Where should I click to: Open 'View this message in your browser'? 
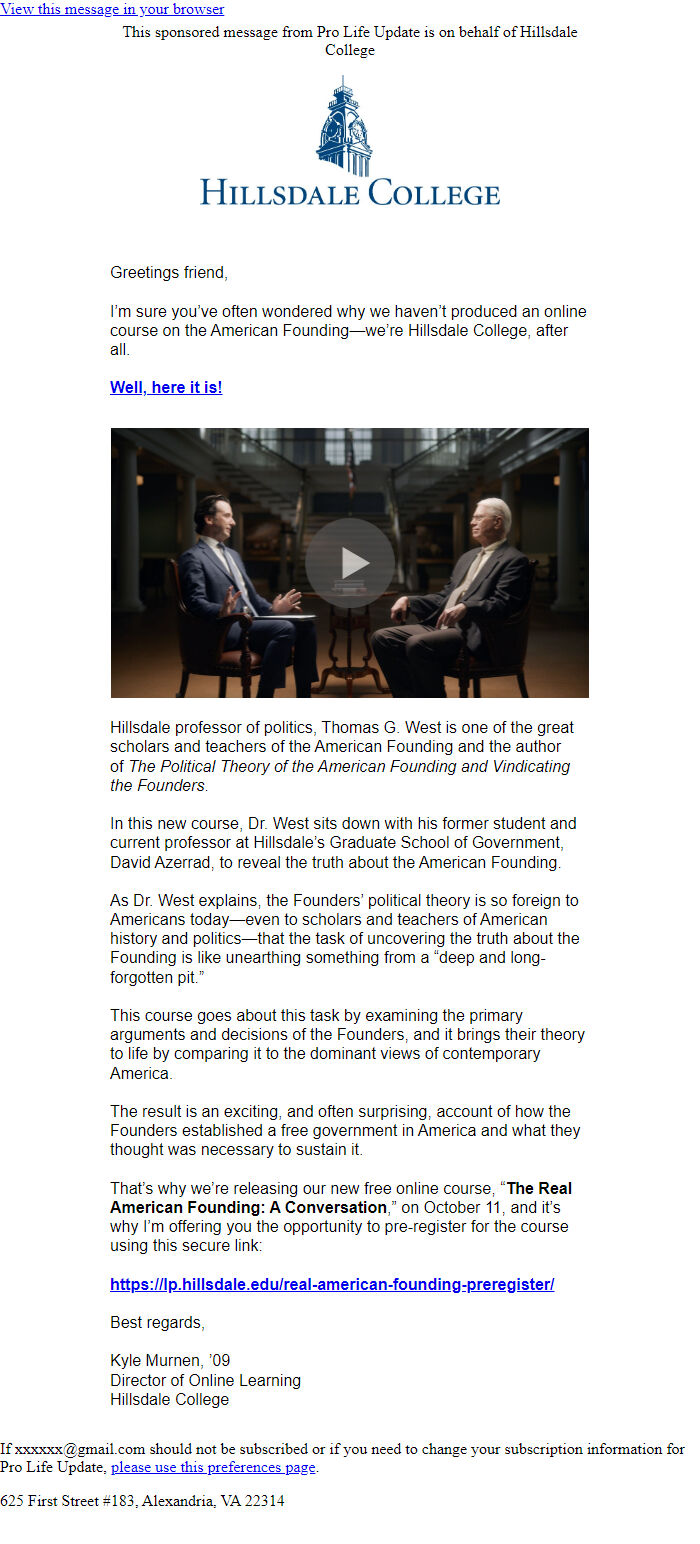click(112, 9)
